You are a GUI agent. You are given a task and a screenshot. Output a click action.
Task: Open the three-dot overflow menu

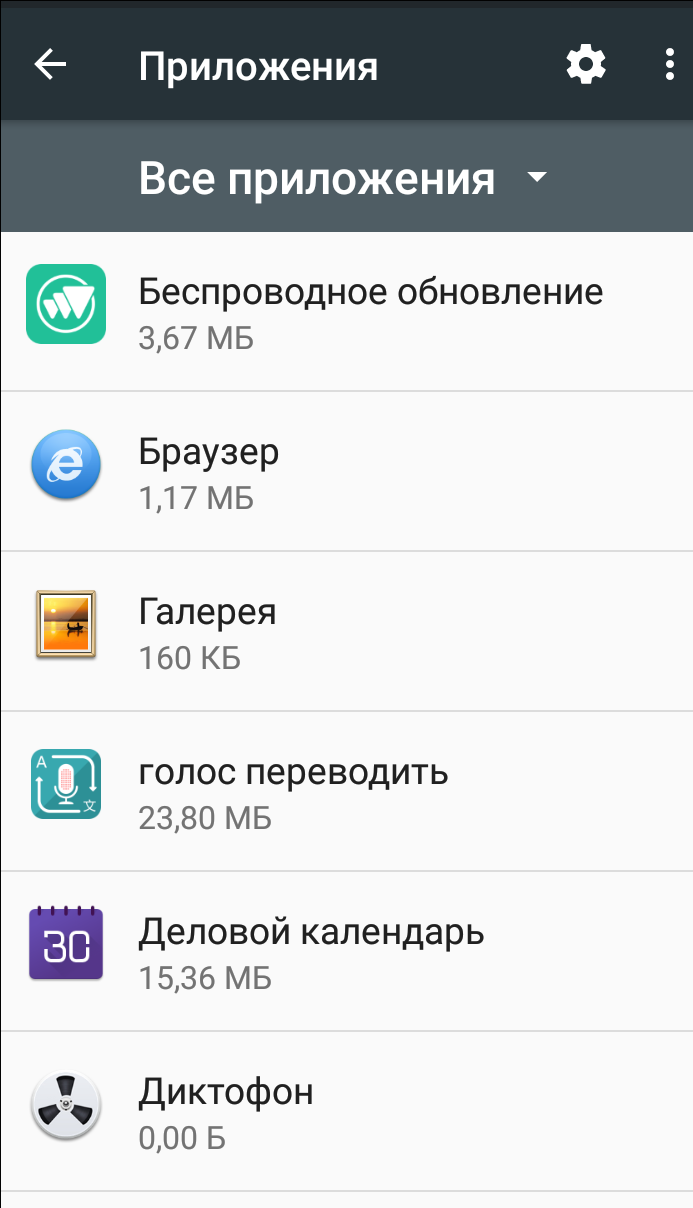click(669, 65)
